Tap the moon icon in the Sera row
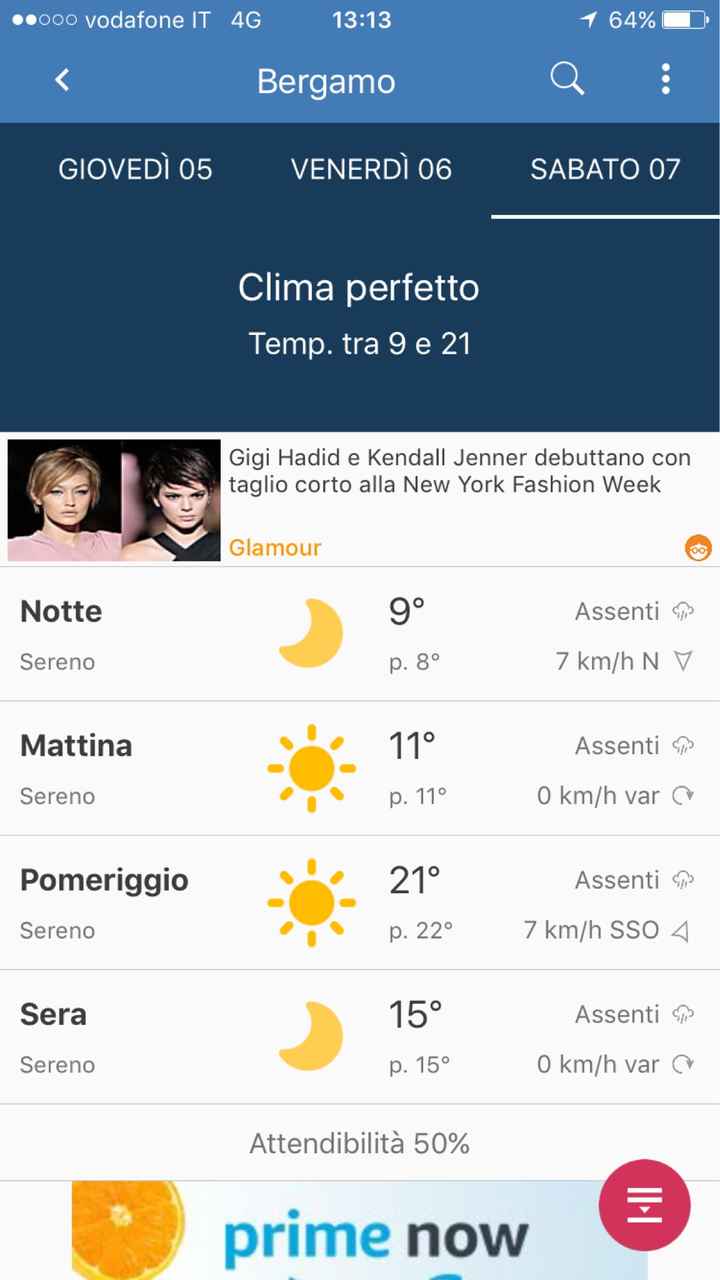This screenshot has height=1280, width=720. pyautogui.click(x=310, y=1035)
